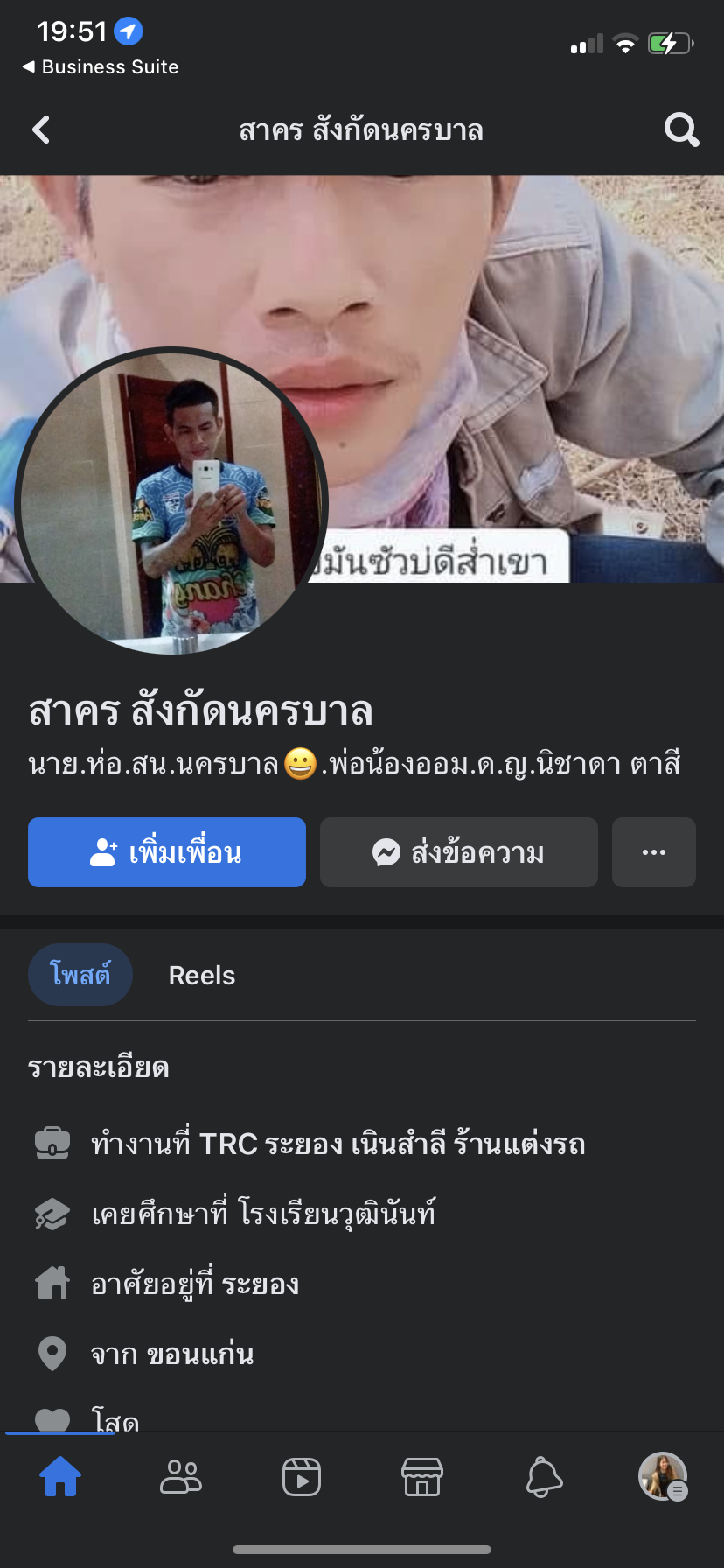View the circular profile picture

point(171,502)
